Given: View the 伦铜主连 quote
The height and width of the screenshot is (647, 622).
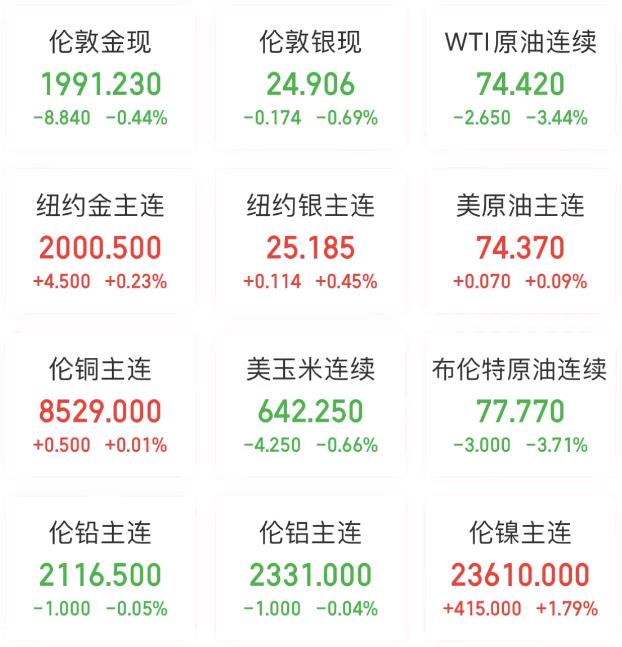Looking at the screenshot, I should pos(101,410).
